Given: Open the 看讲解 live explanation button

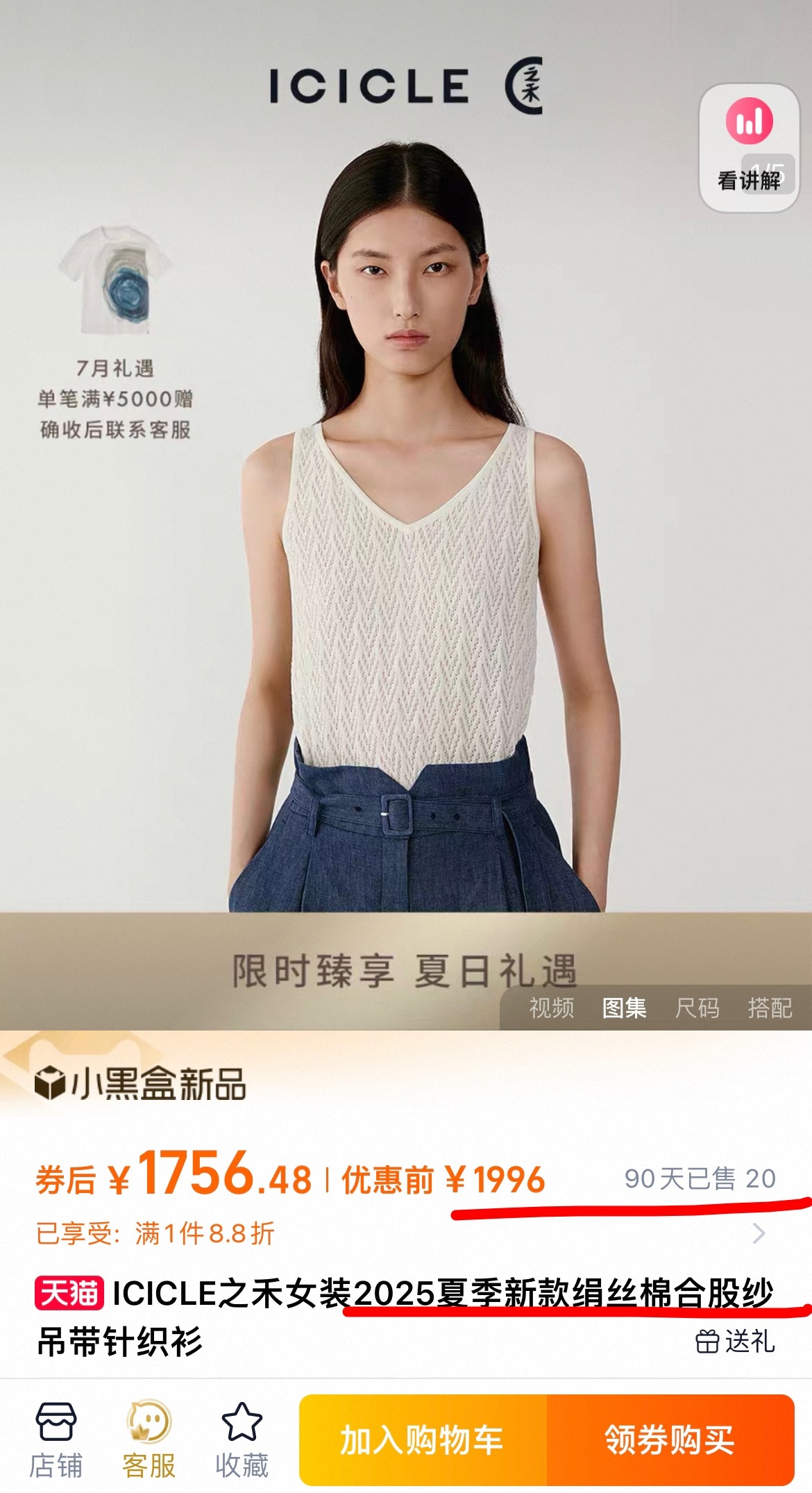Looking at the screenshot, I should coord(749,147).
